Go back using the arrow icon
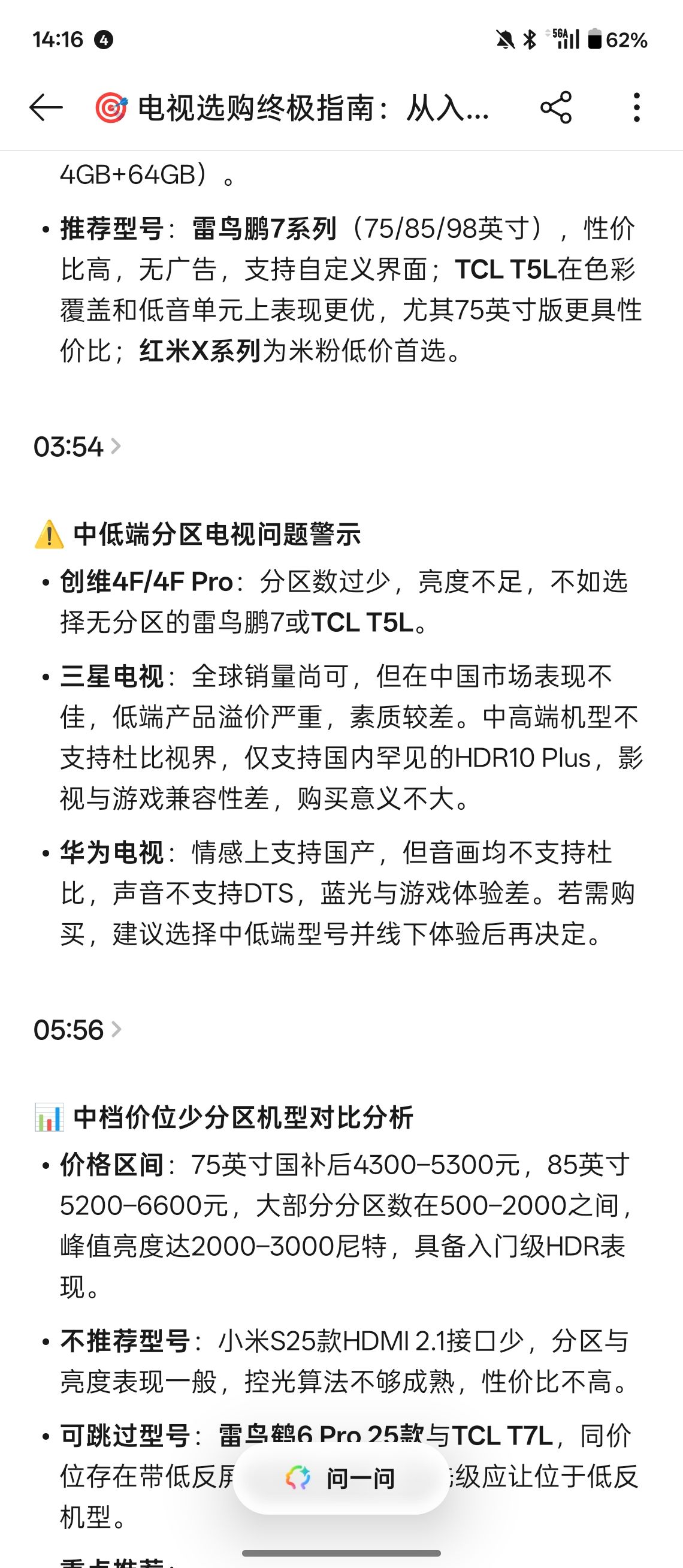This screenshot has width=683, height=1568. click(46, 108)
